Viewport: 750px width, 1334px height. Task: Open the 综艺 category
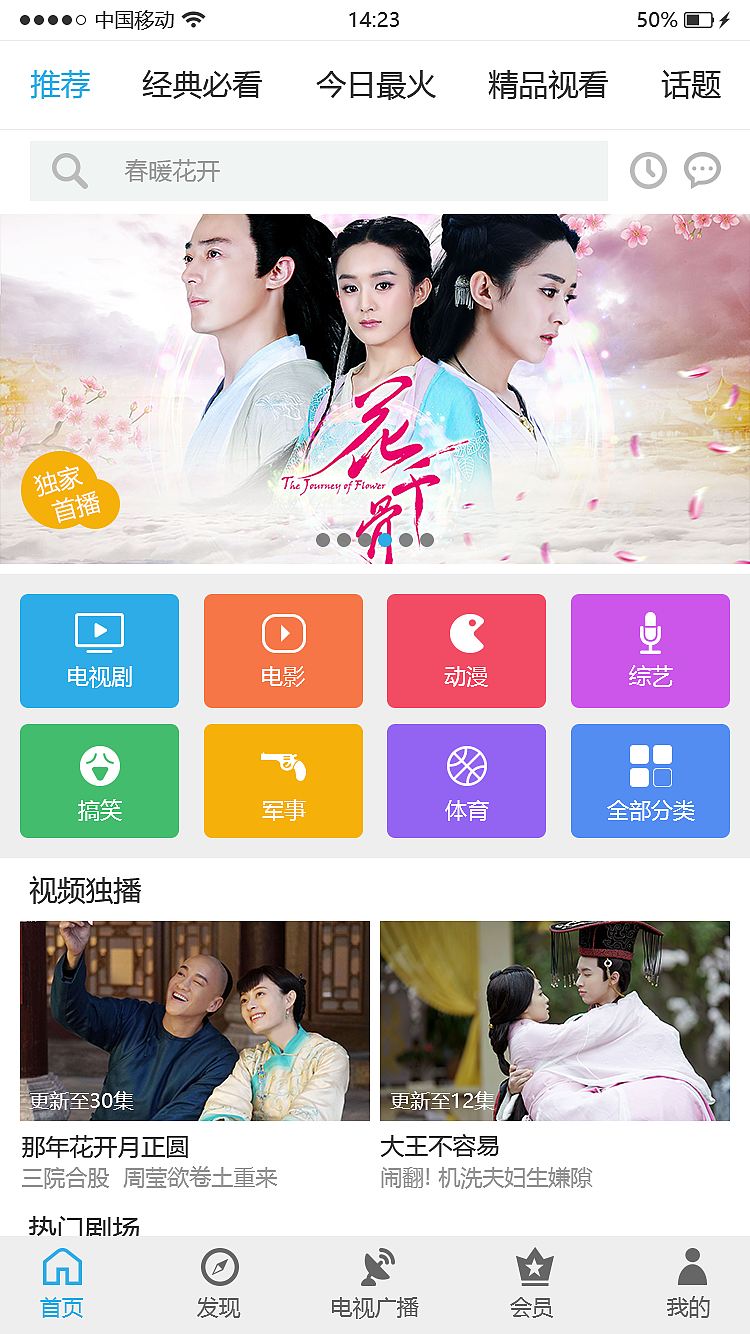(x=650, y=651)
